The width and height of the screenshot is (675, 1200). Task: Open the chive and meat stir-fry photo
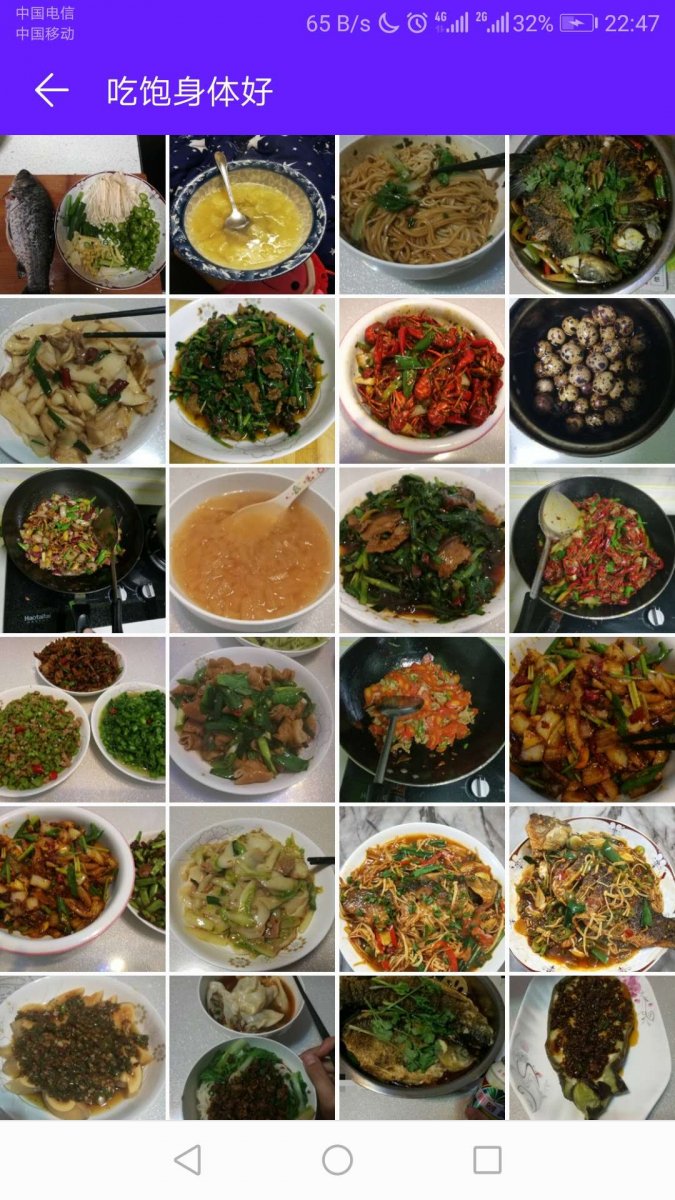[x=252, y=380]
